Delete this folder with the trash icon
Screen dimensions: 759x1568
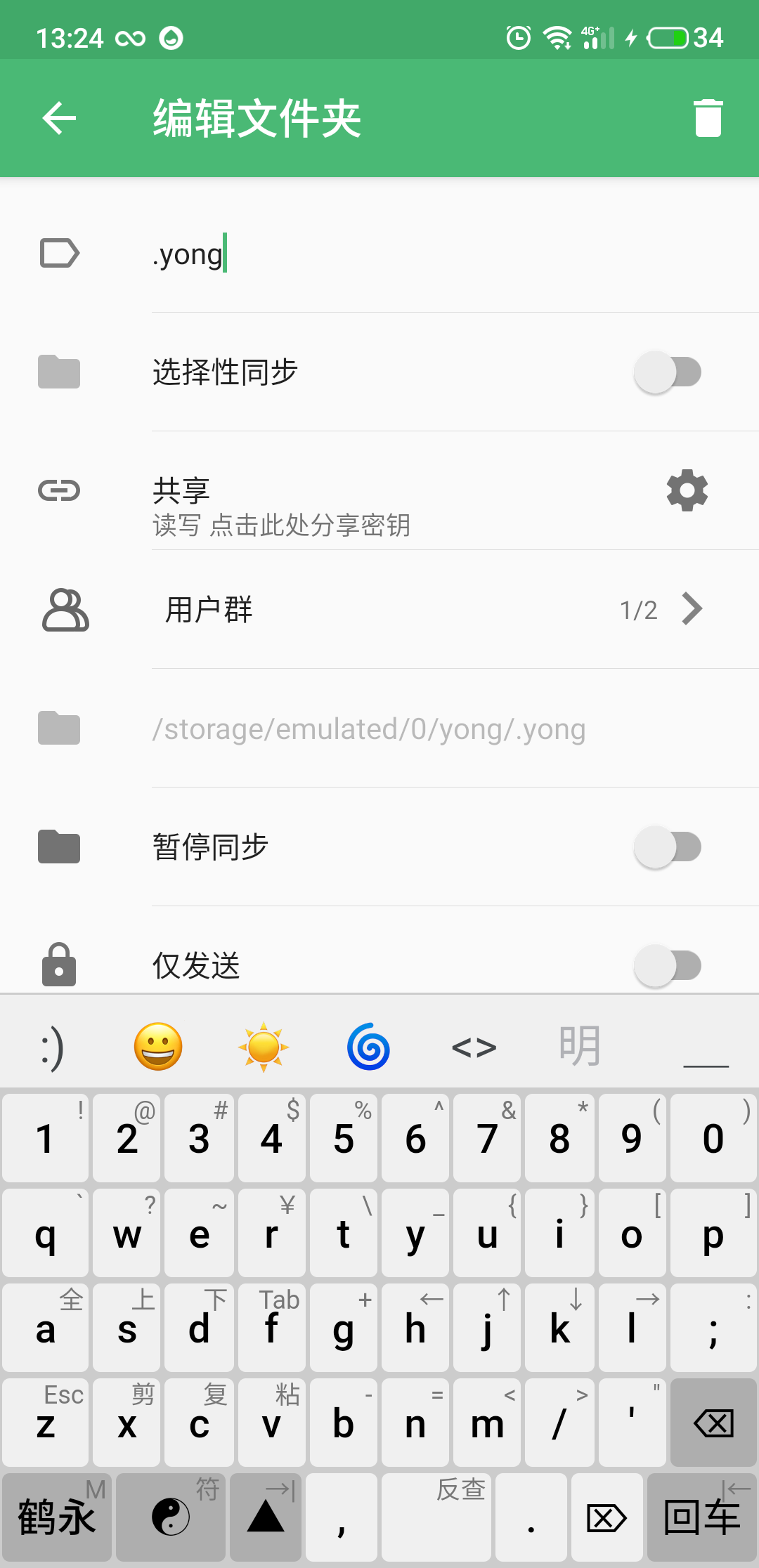tap(708, 118)
